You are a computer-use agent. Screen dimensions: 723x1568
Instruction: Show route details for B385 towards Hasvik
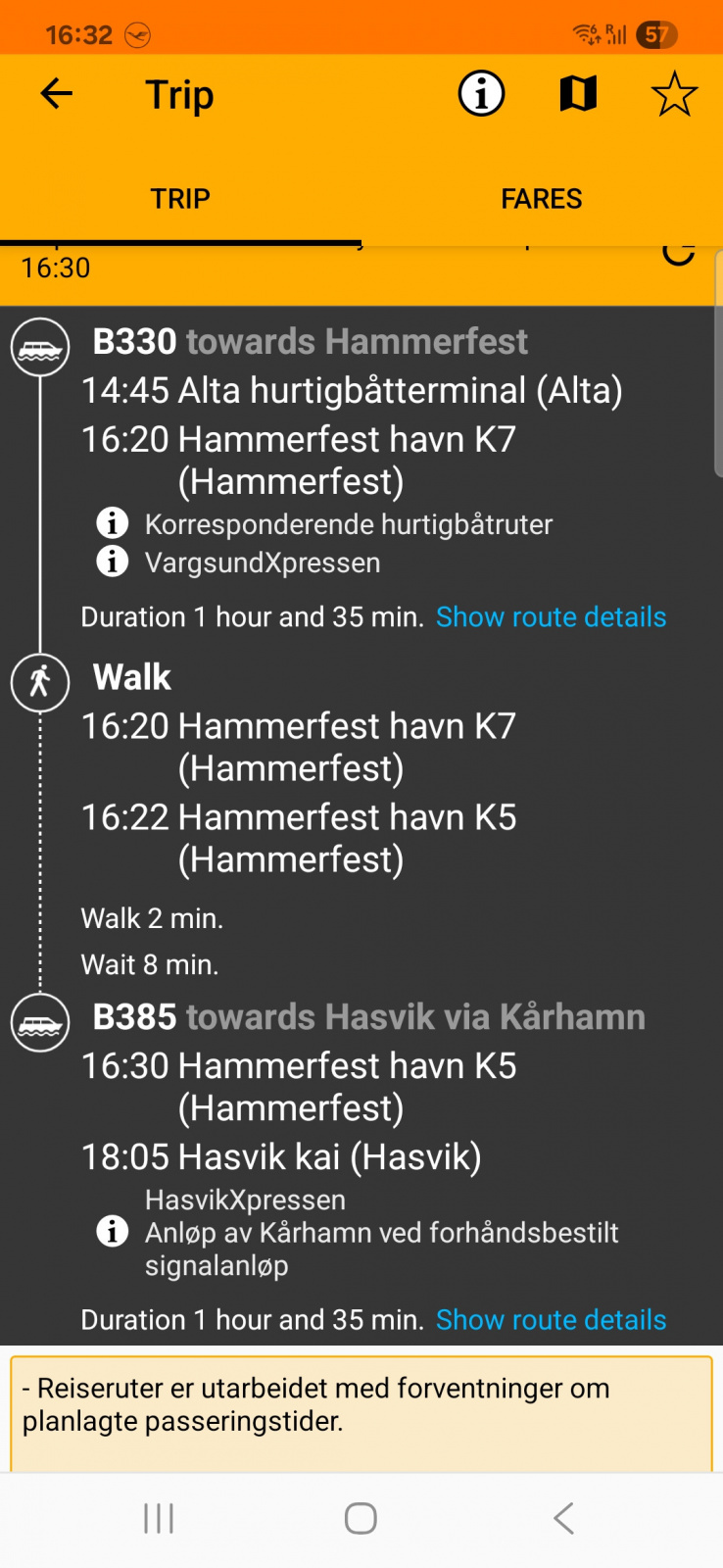tap(551, 1320)
